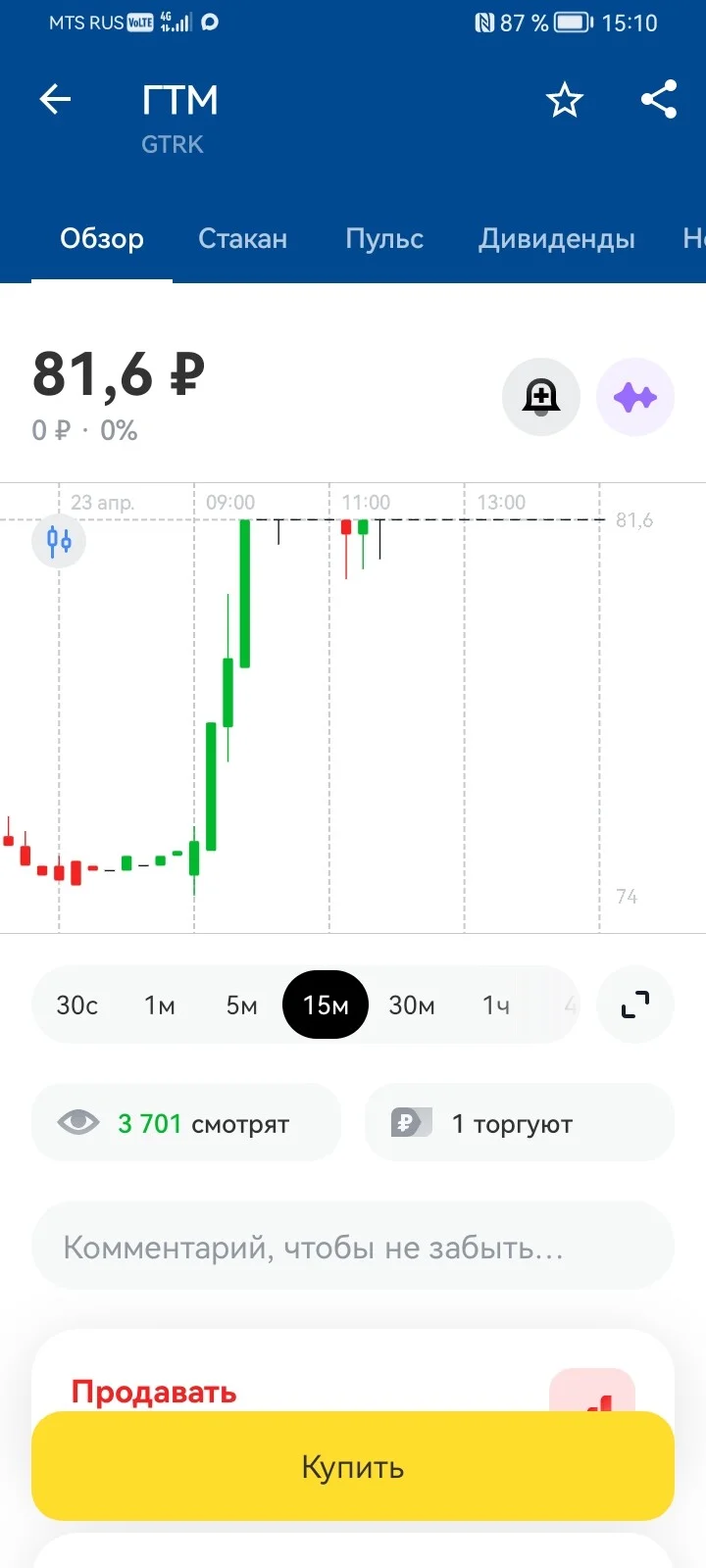
Task: Go back using the arrow icon
Action: (x=55, y=99)
